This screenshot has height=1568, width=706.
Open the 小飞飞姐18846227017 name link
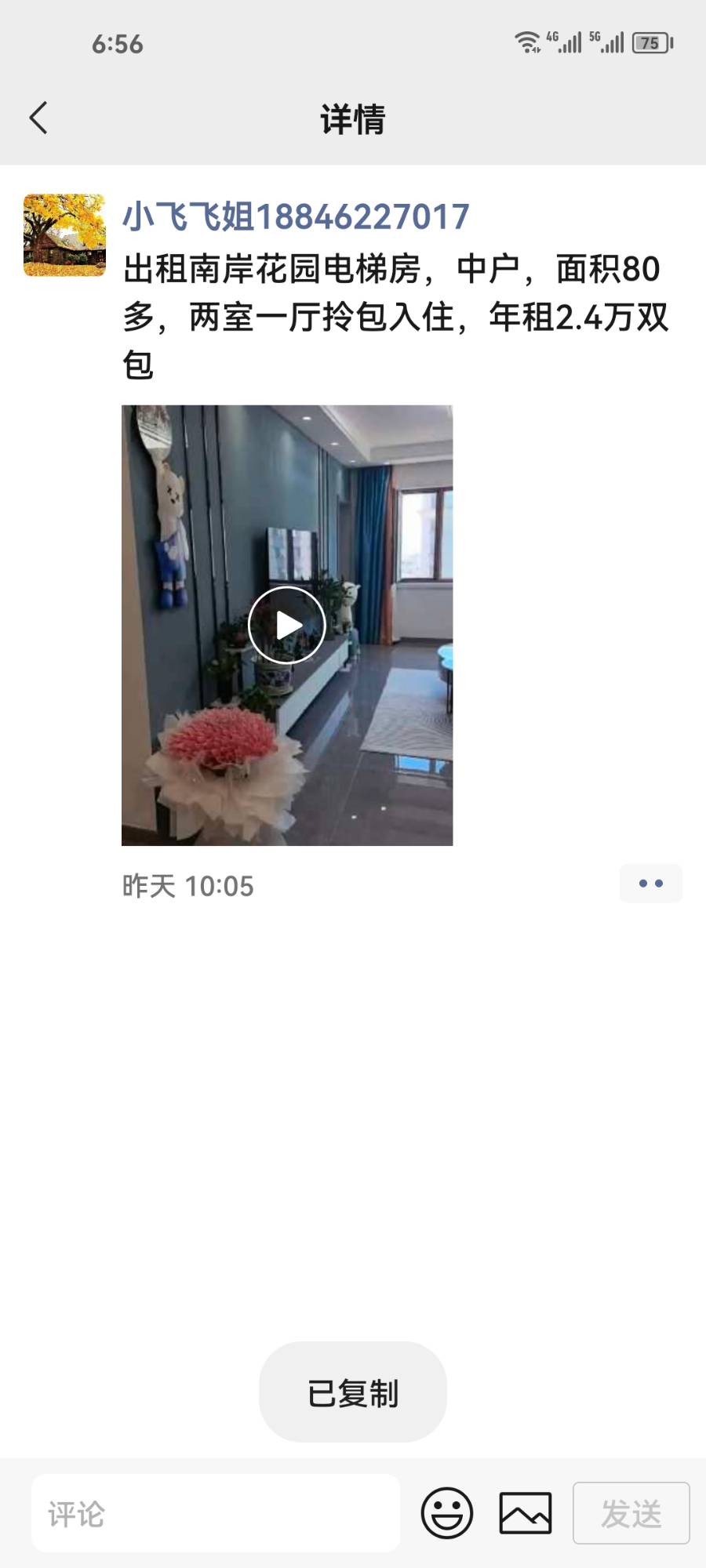click(296, 217)
